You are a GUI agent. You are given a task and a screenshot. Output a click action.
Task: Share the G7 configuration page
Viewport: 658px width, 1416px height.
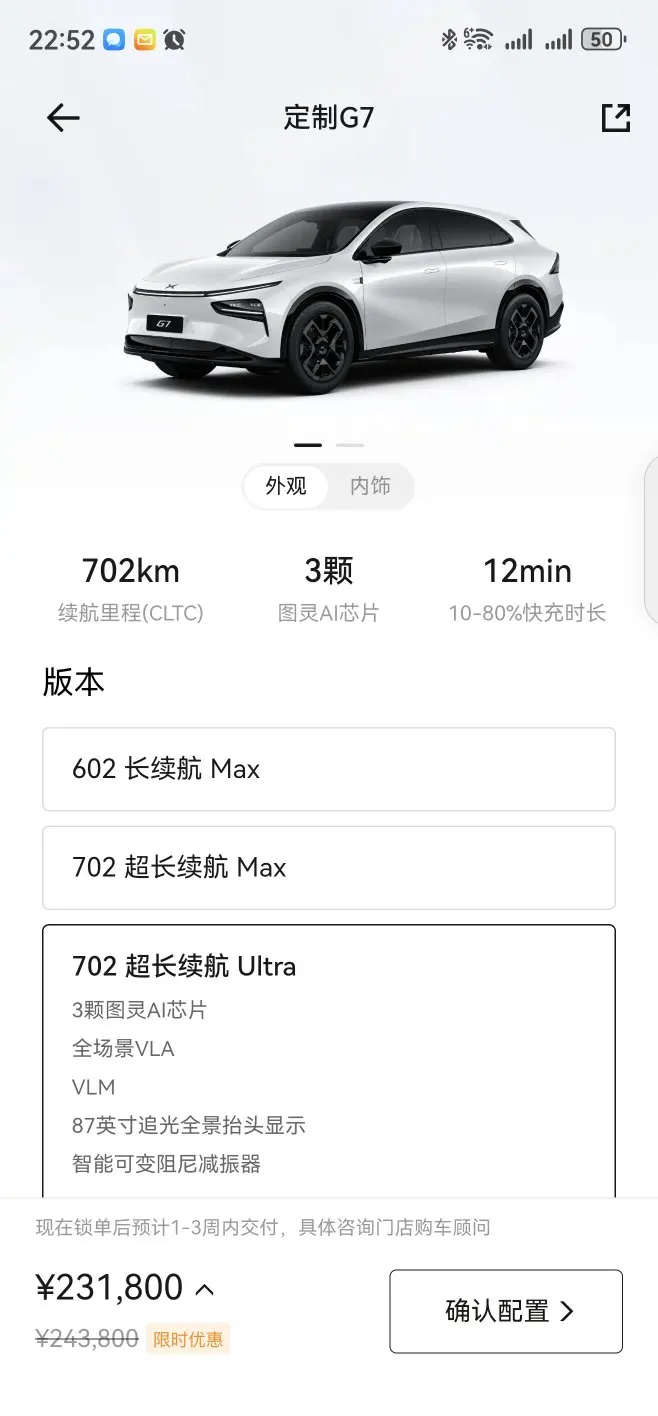(x=615, y=118)
